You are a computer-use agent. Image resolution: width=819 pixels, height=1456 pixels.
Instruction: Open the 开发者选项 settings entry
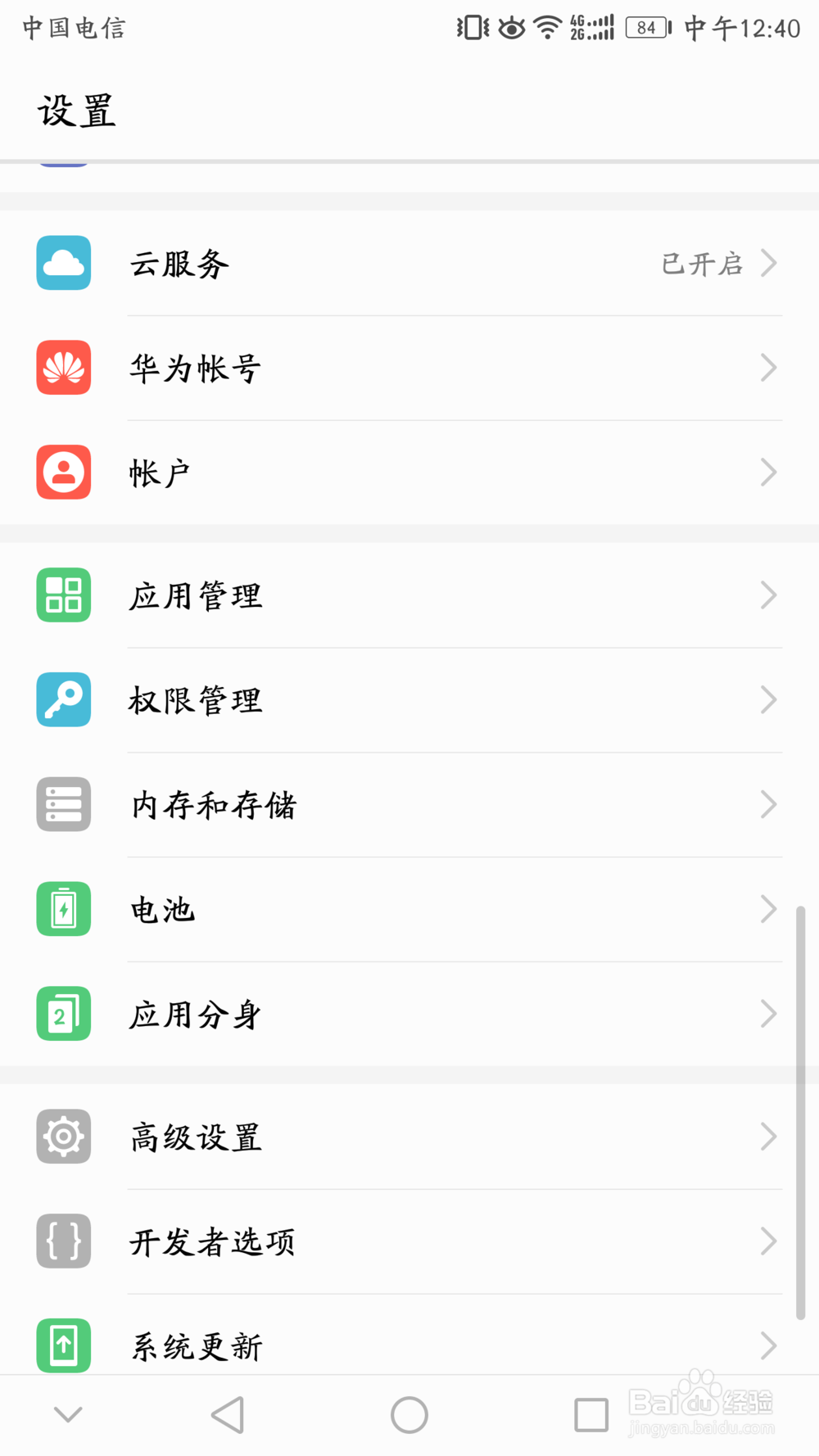click(409, 1241)
